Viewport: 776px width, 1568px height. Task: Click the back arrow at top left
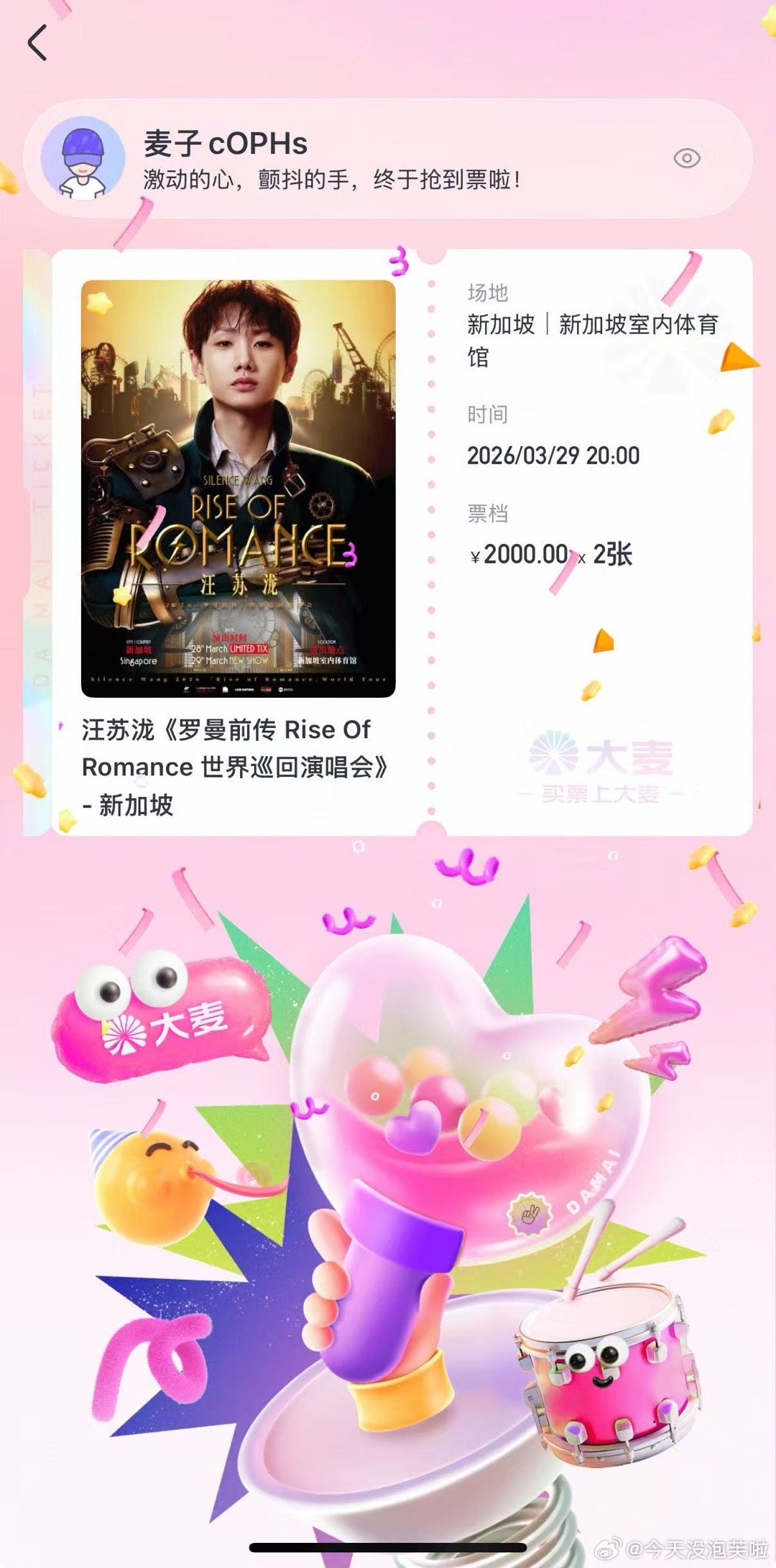pyautogui.click(x=37, y=45)
